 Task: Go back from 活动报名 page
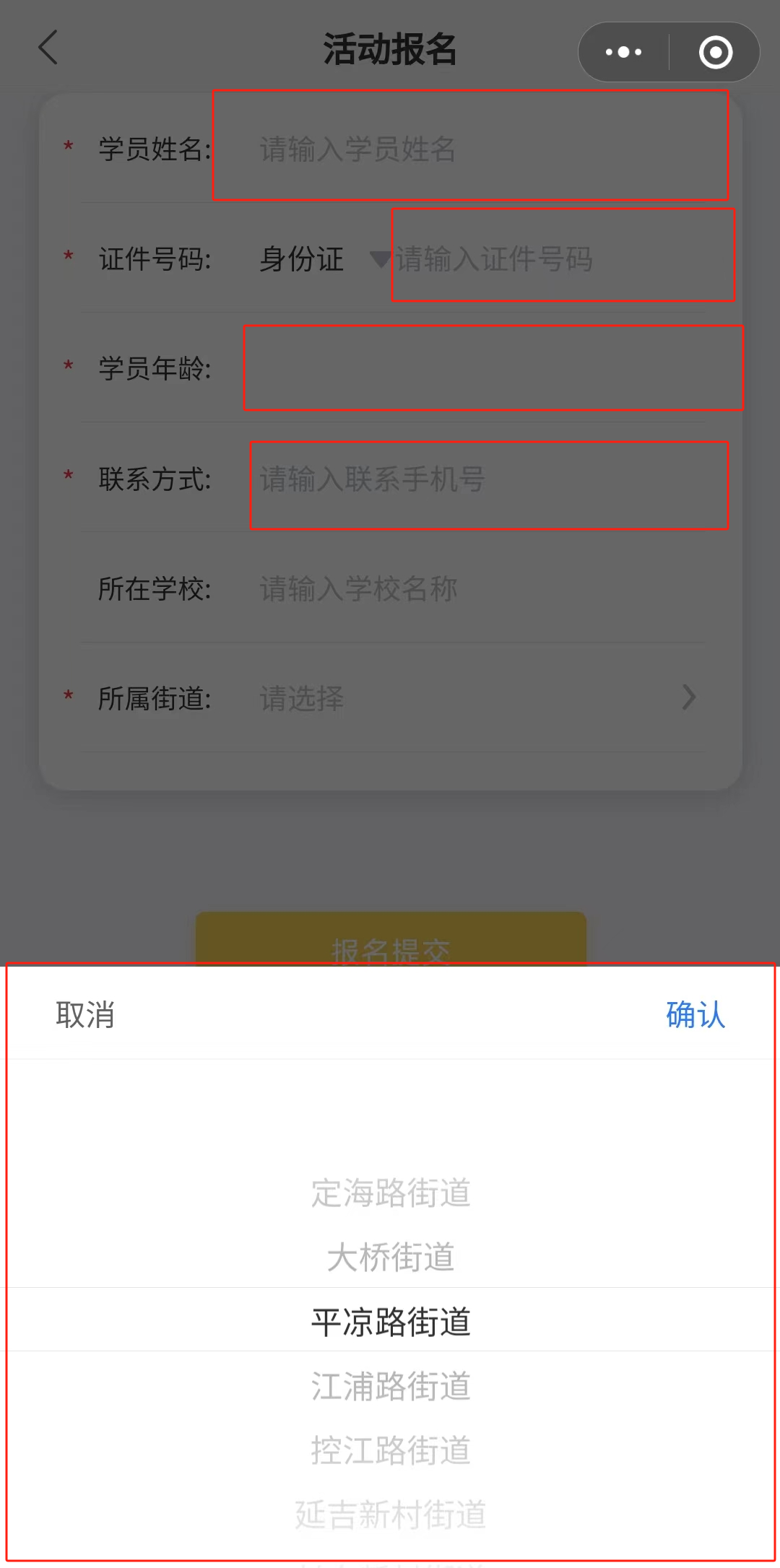click(48, 49)
